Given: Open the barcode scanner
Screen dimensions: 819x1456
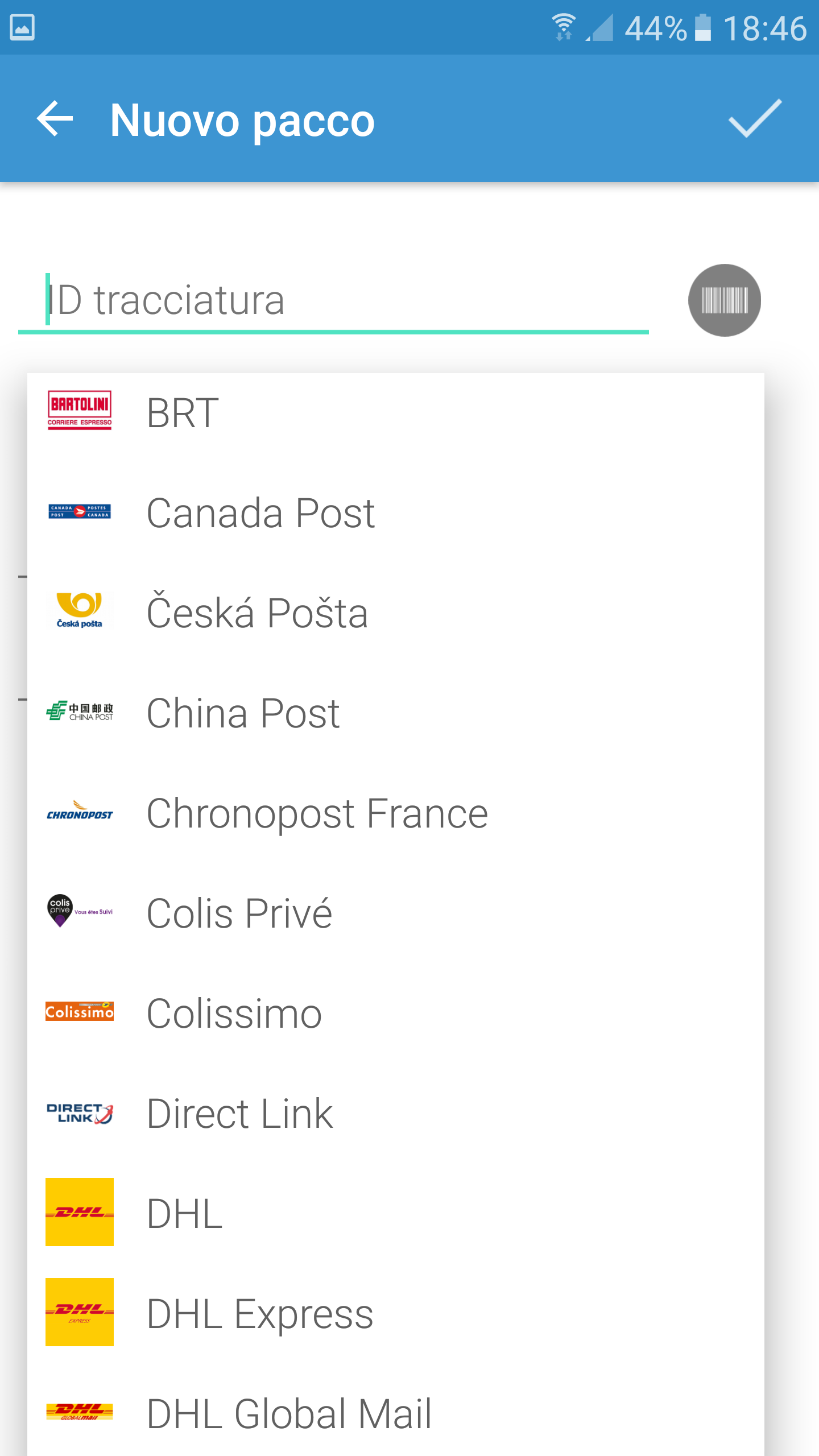Looking at the screenshot, I should (x=724, y=300).
